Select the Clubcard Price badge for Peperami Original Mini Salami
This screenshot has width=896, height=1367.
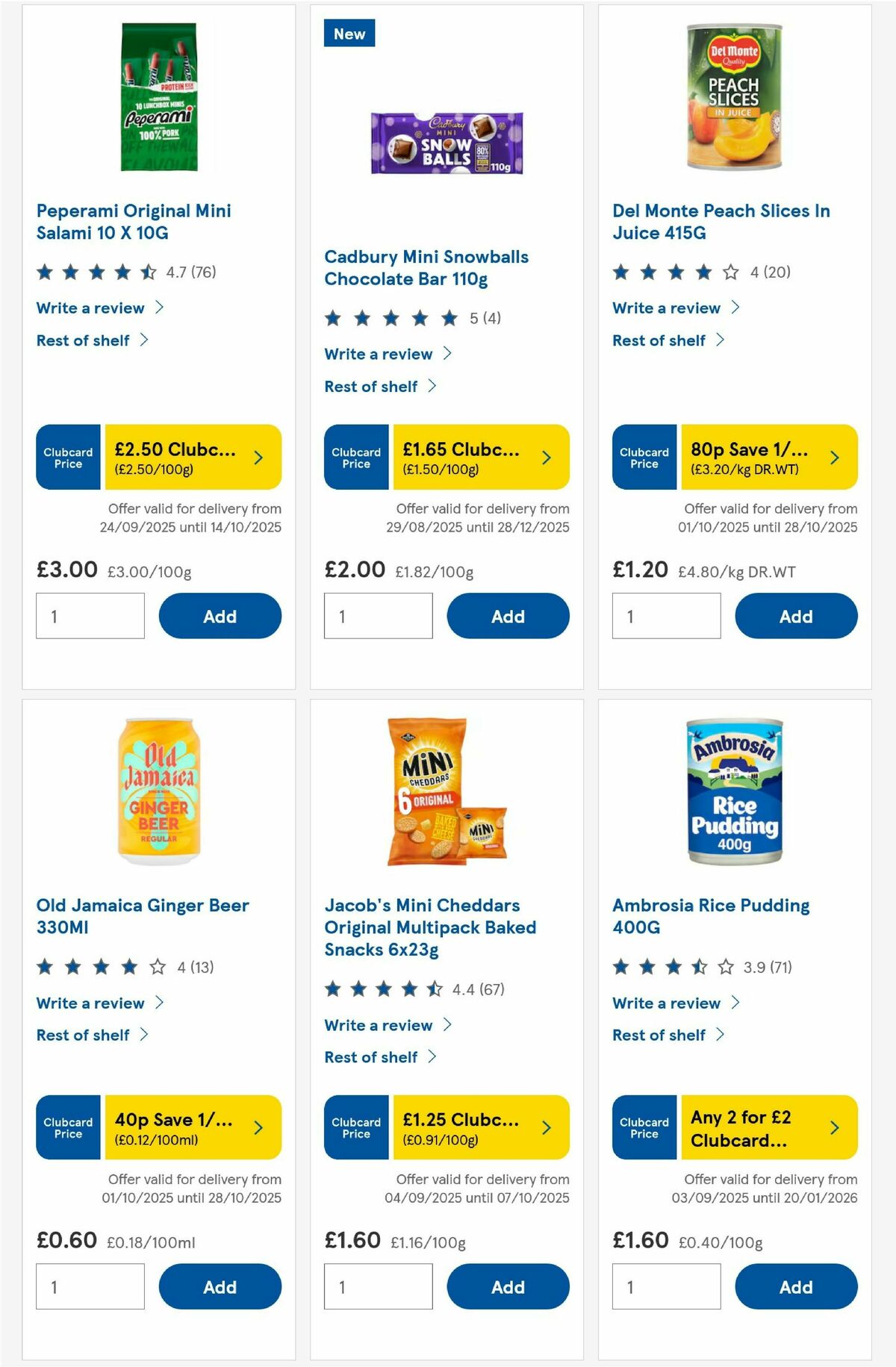pos(67,457)
